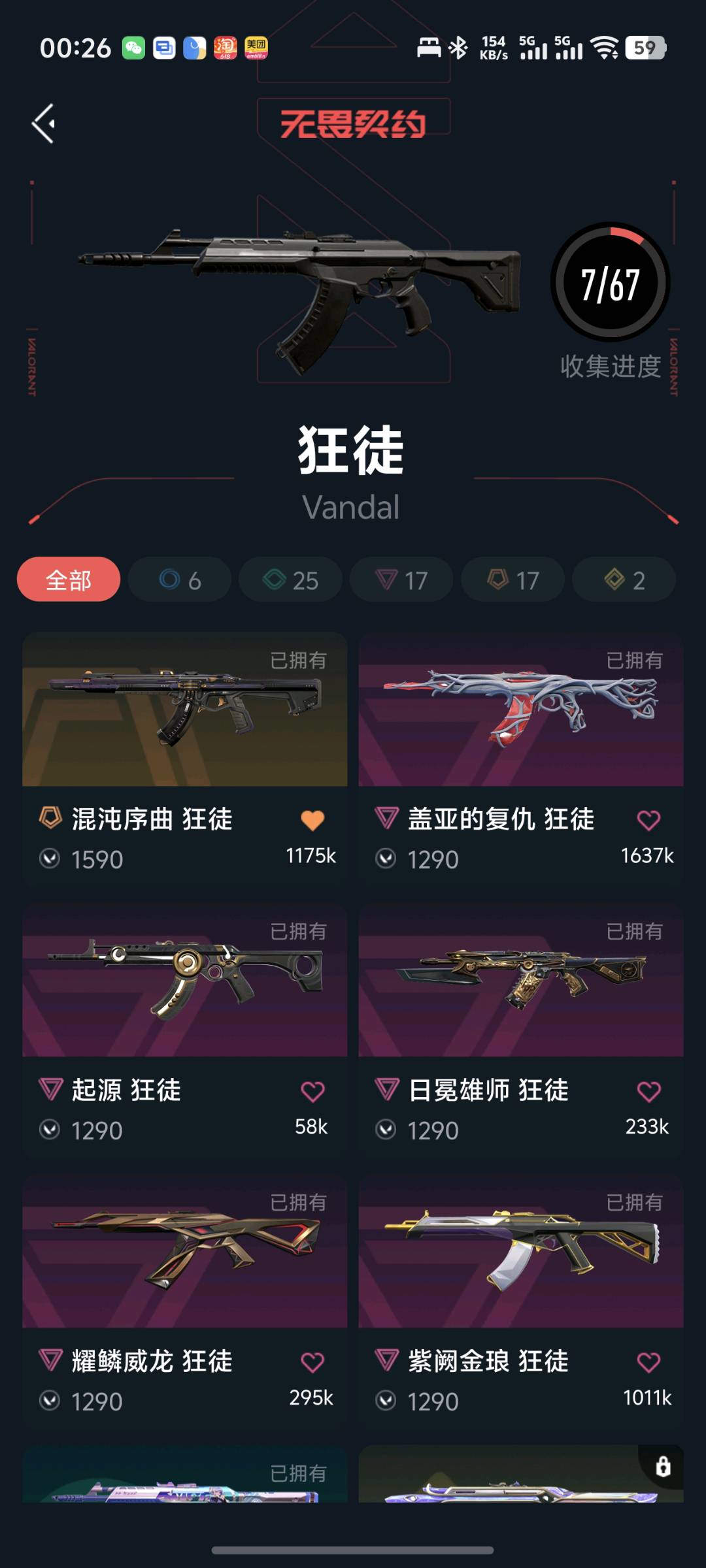Filter skins by the blue tier with 6
706x1568 pixels.
180,580
